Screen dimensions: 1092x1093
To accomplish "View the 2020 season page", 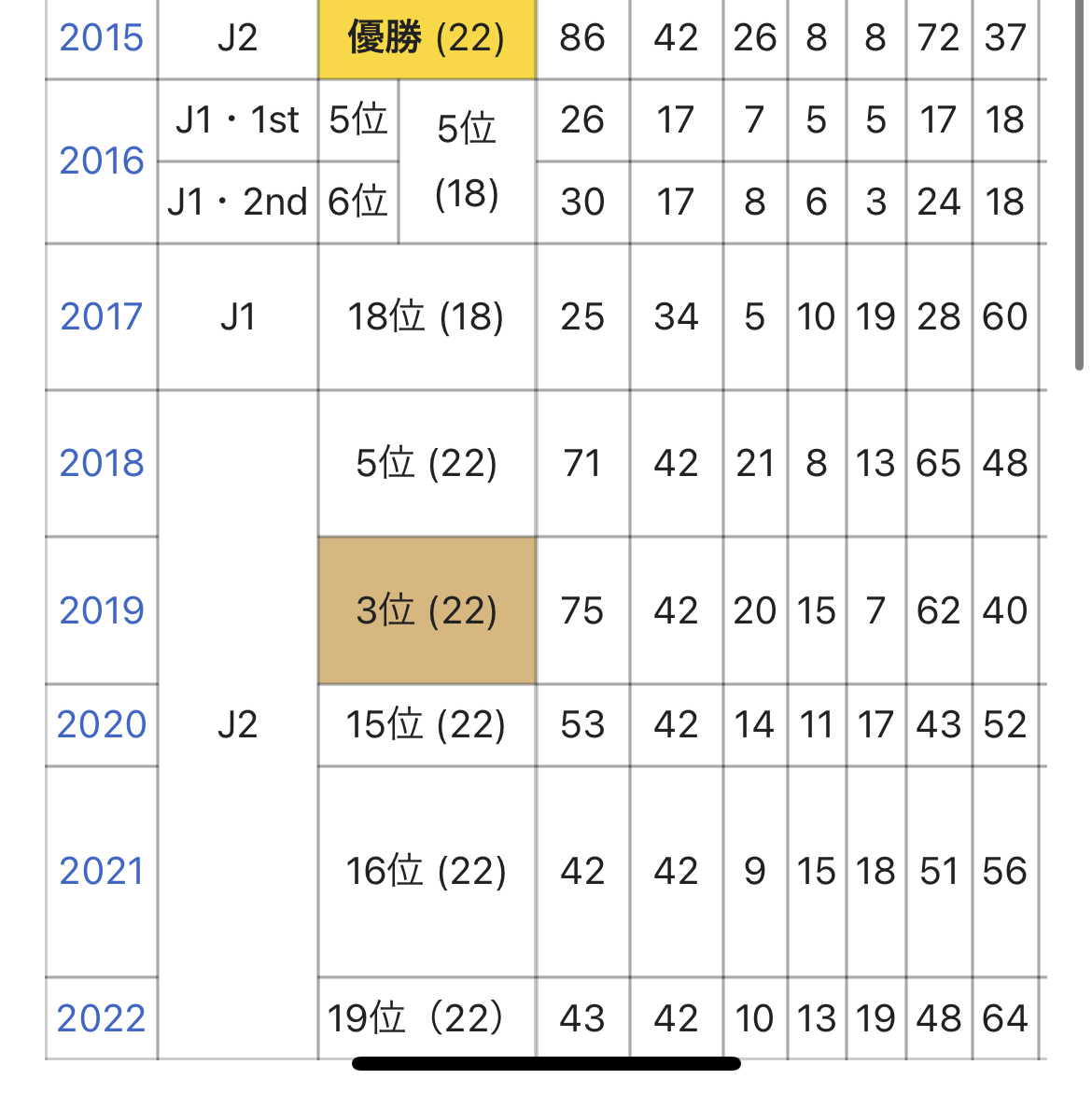I will (x=101, y=725).
